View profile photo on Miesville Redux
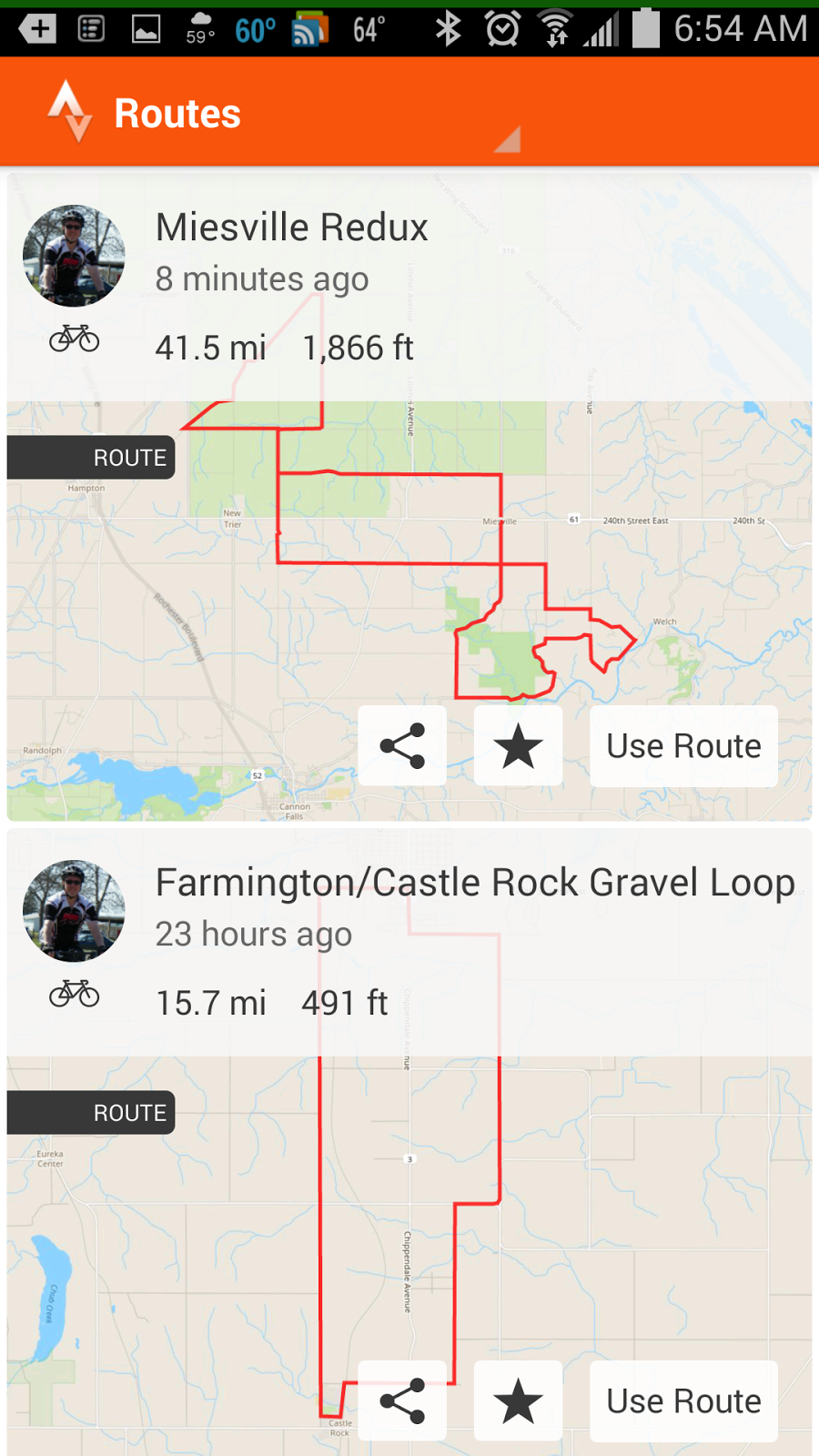This screenshot has width=819, height=1456. click(x=74, y=256)
